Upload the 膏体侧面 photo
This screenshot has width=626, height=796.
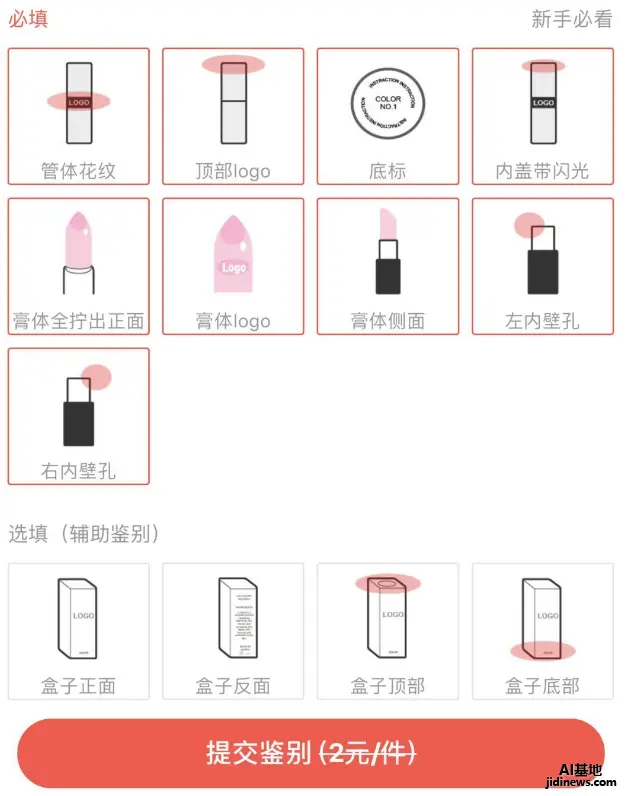388,266
